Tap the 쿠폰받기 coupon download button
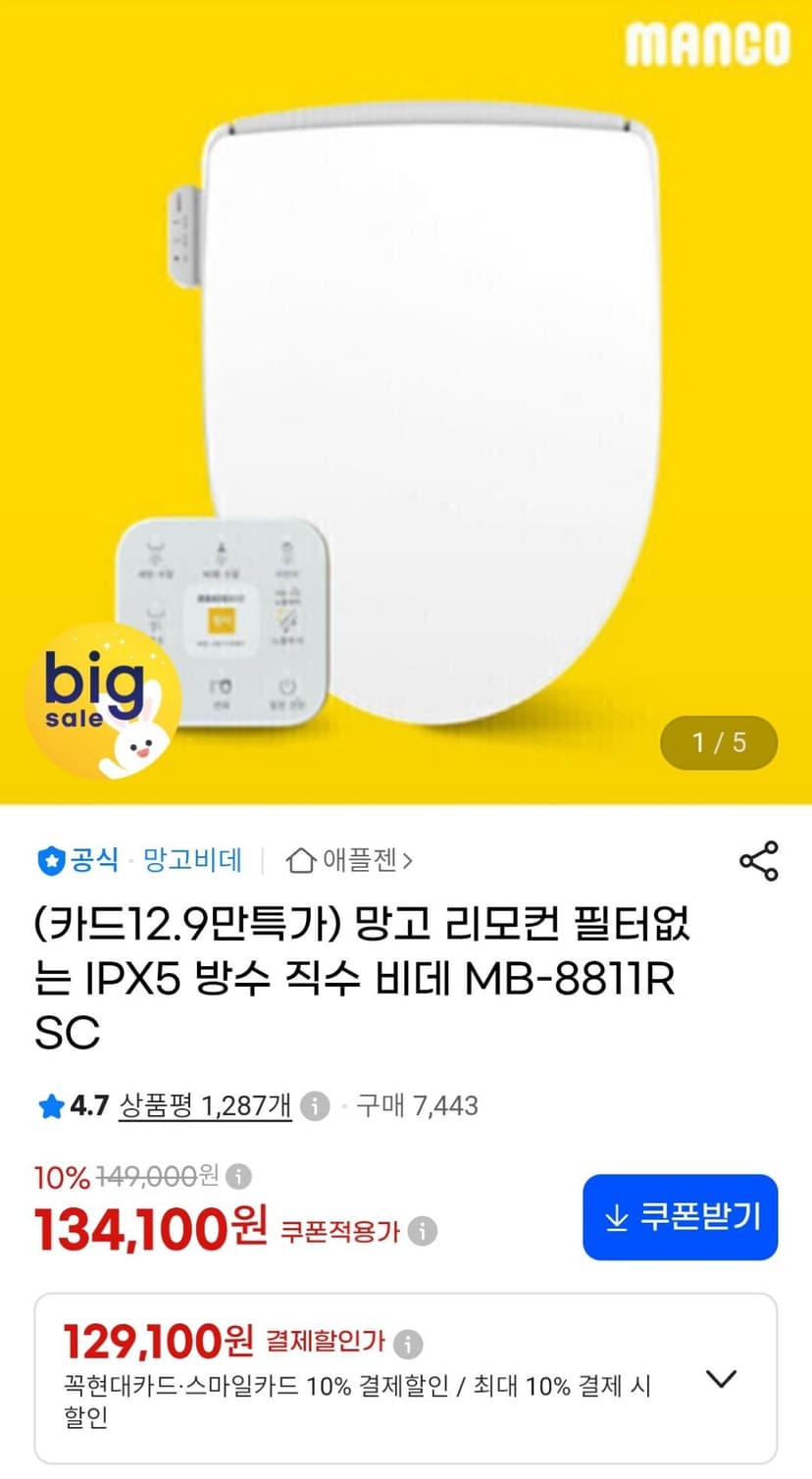812x1479 pixels. [680, 1217]
